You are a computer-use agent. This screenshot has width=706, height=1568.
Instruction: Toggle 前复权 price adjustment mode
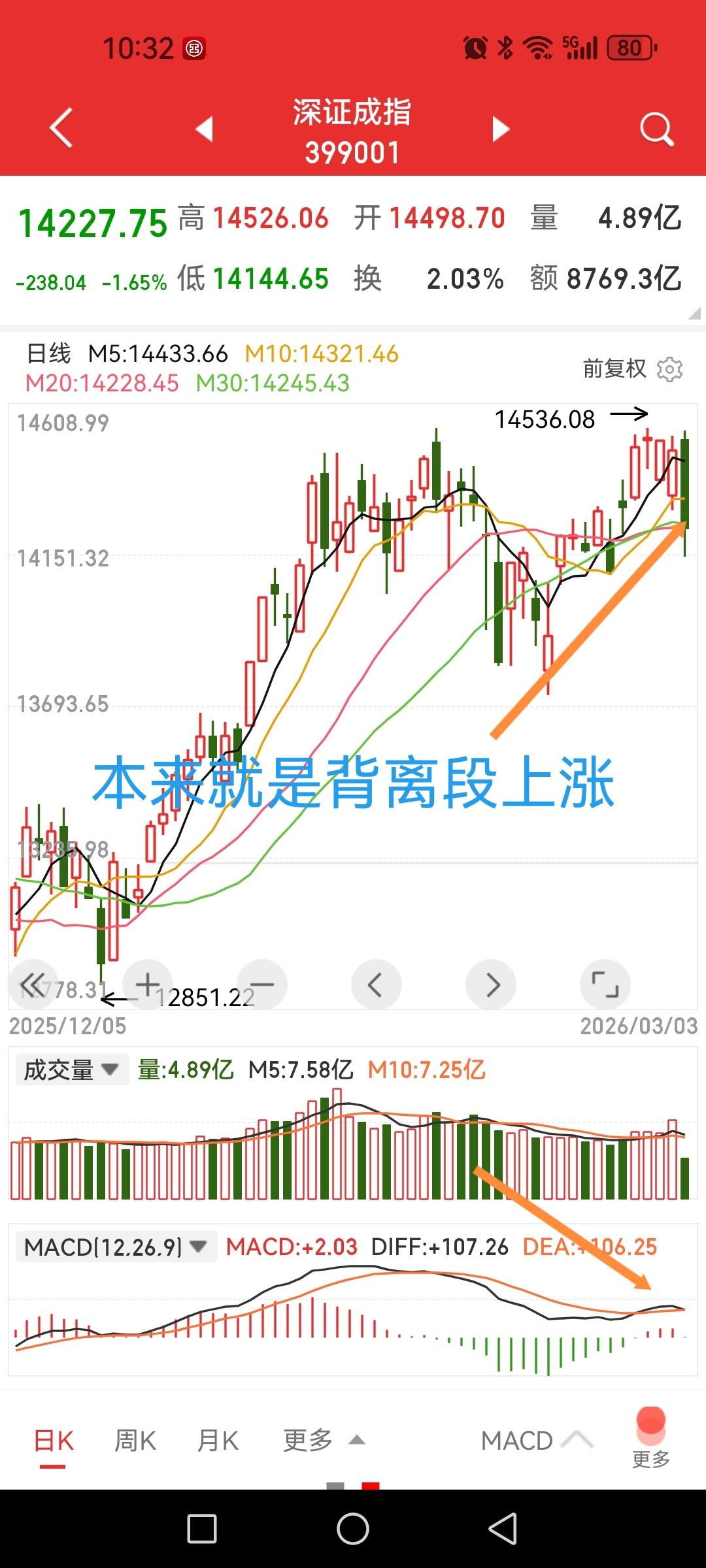615,368
